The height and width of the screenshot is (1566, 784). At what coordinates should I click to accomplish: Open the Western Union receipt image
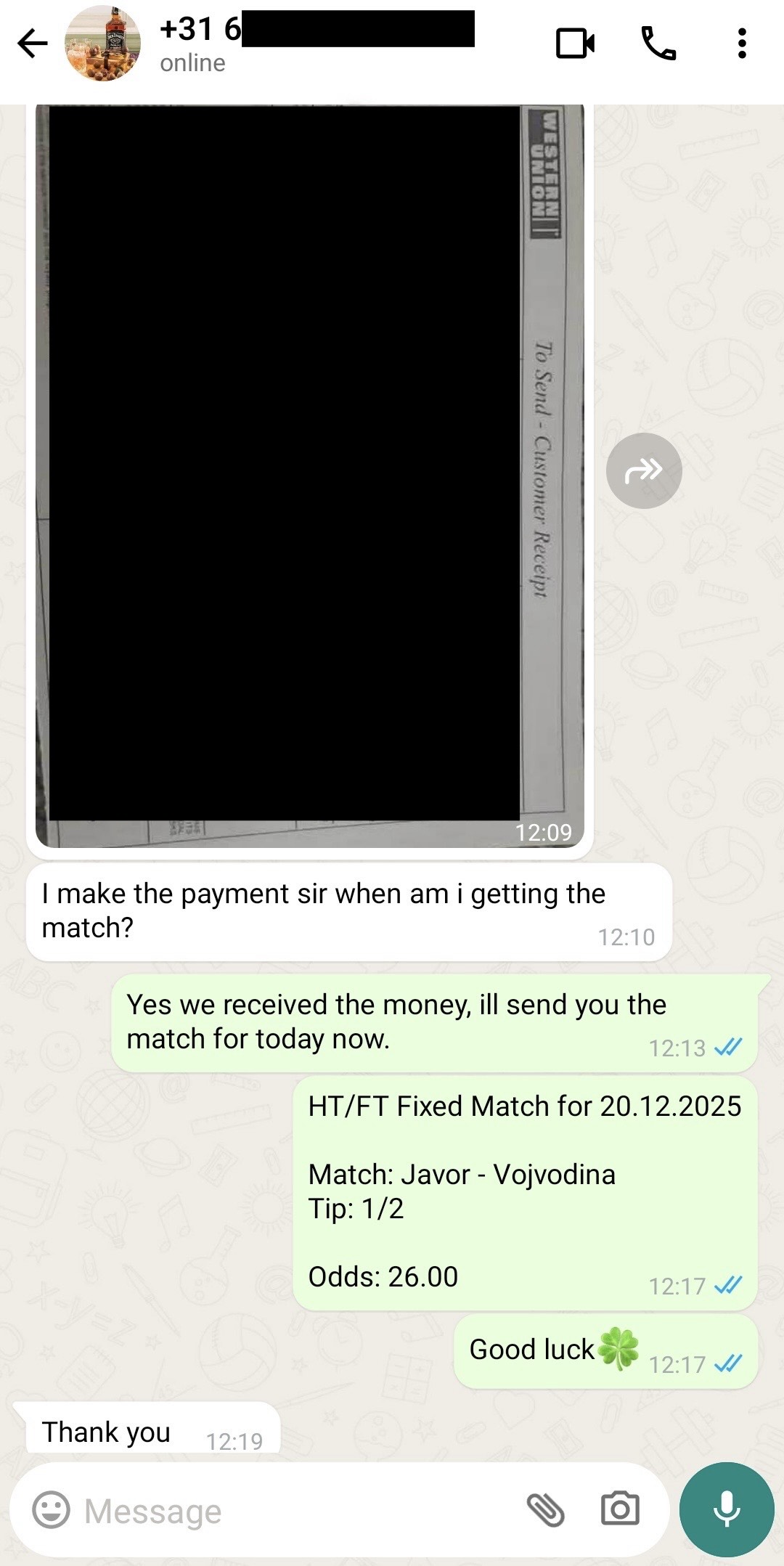310,476
